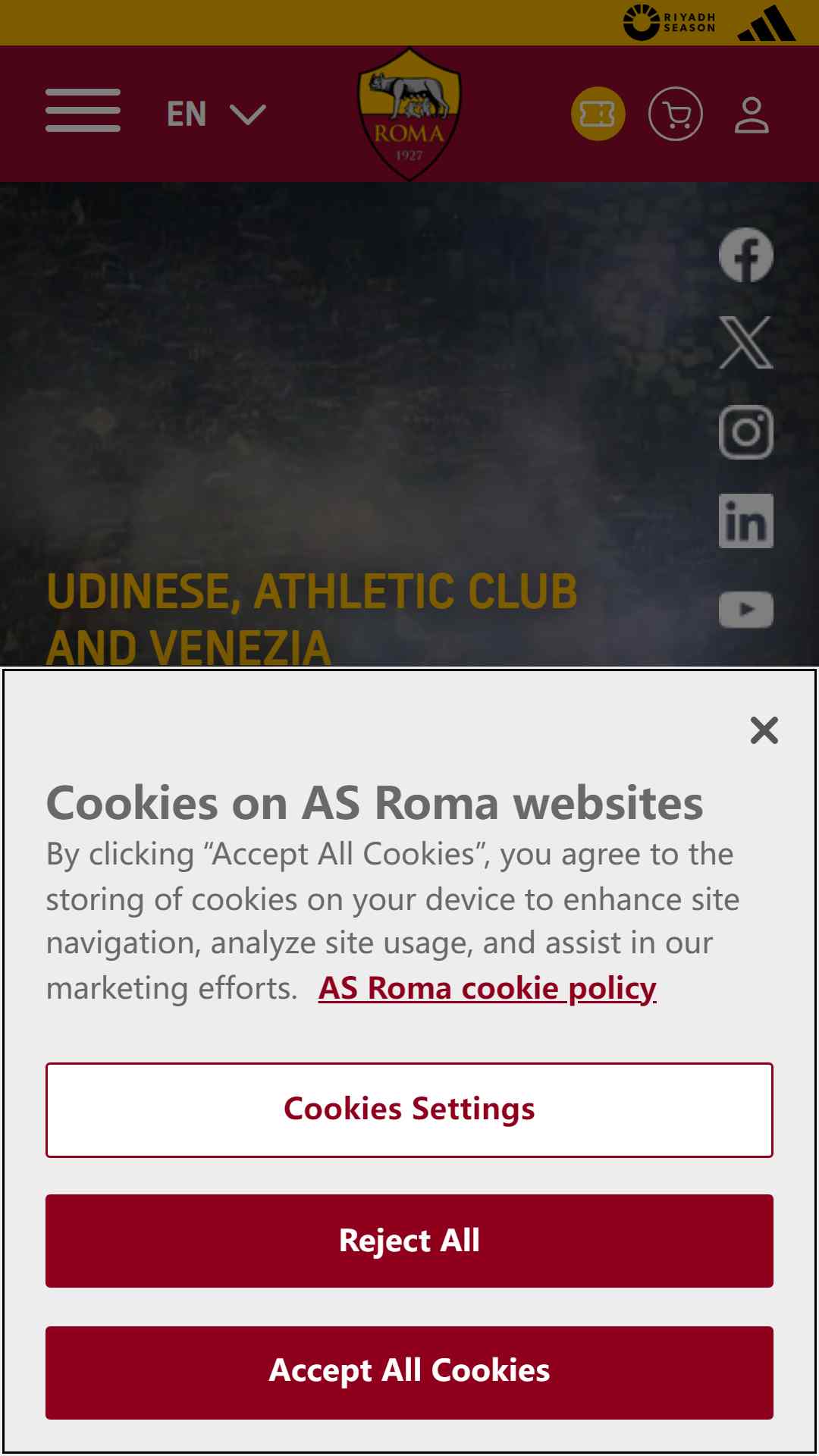The width and height of the screenshot is (819, 1456).
Task: Open the shopping cart
Action: coord(675,115)
